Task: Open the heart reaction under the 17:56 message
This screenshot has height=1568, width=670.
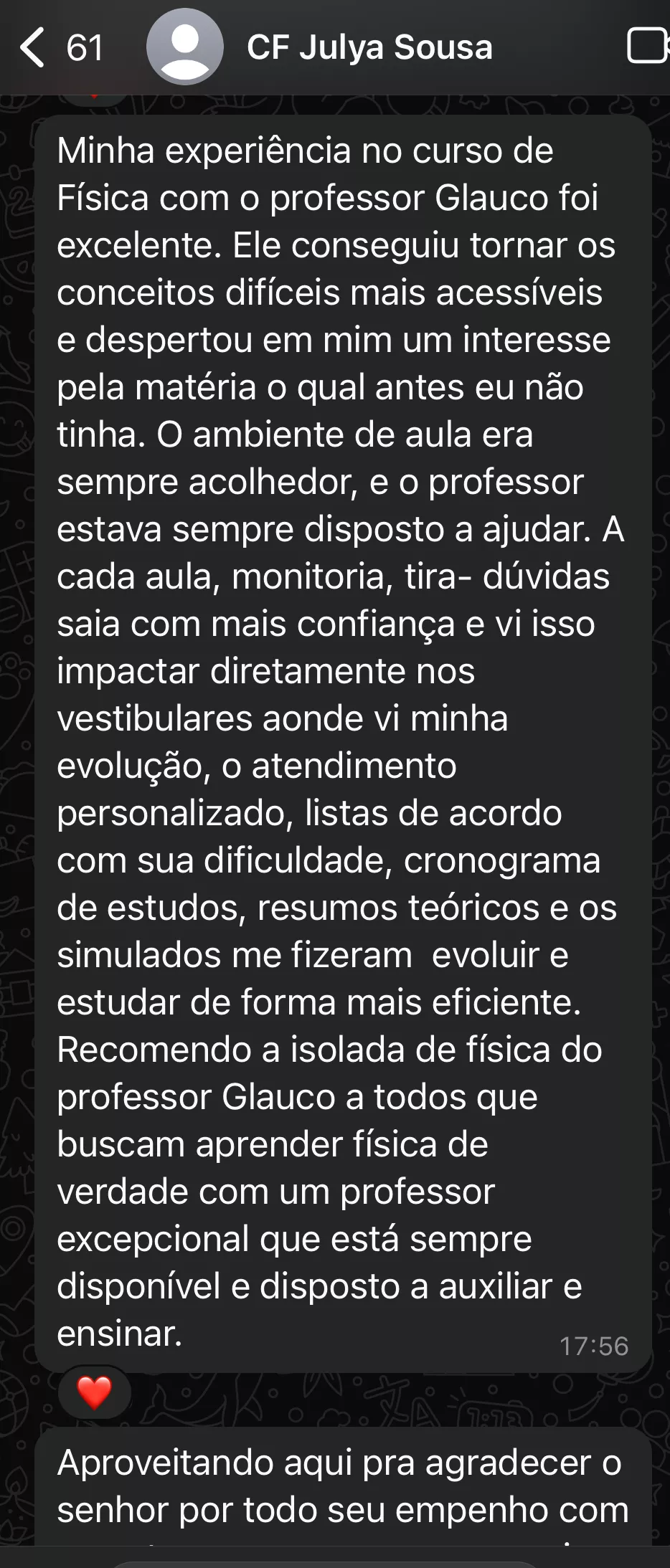Action: point(94,1392)
